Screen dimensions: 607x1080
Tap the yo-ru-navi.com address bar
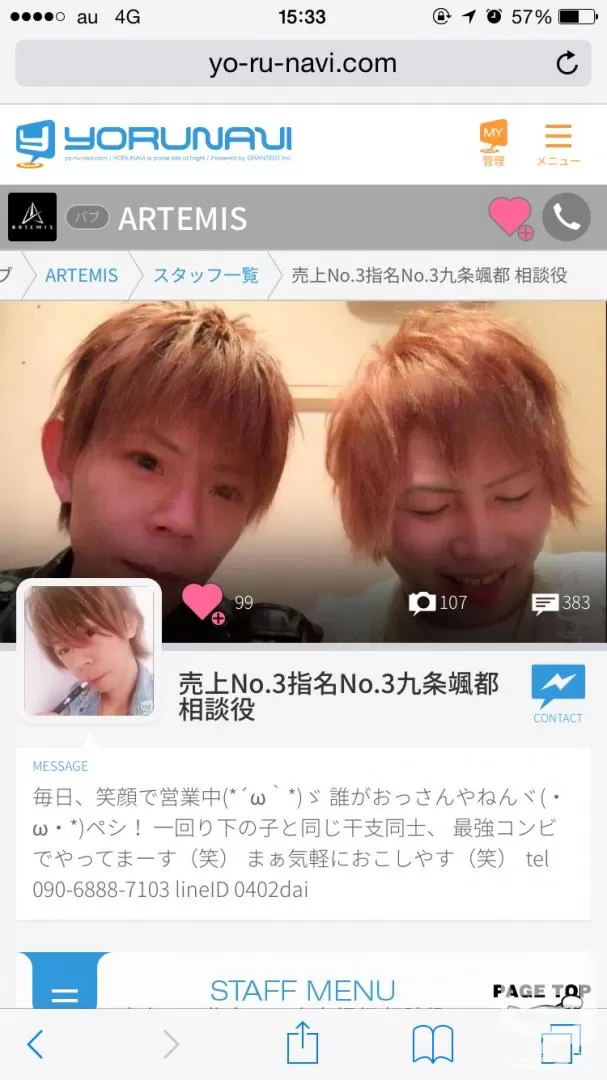(303, 63)
